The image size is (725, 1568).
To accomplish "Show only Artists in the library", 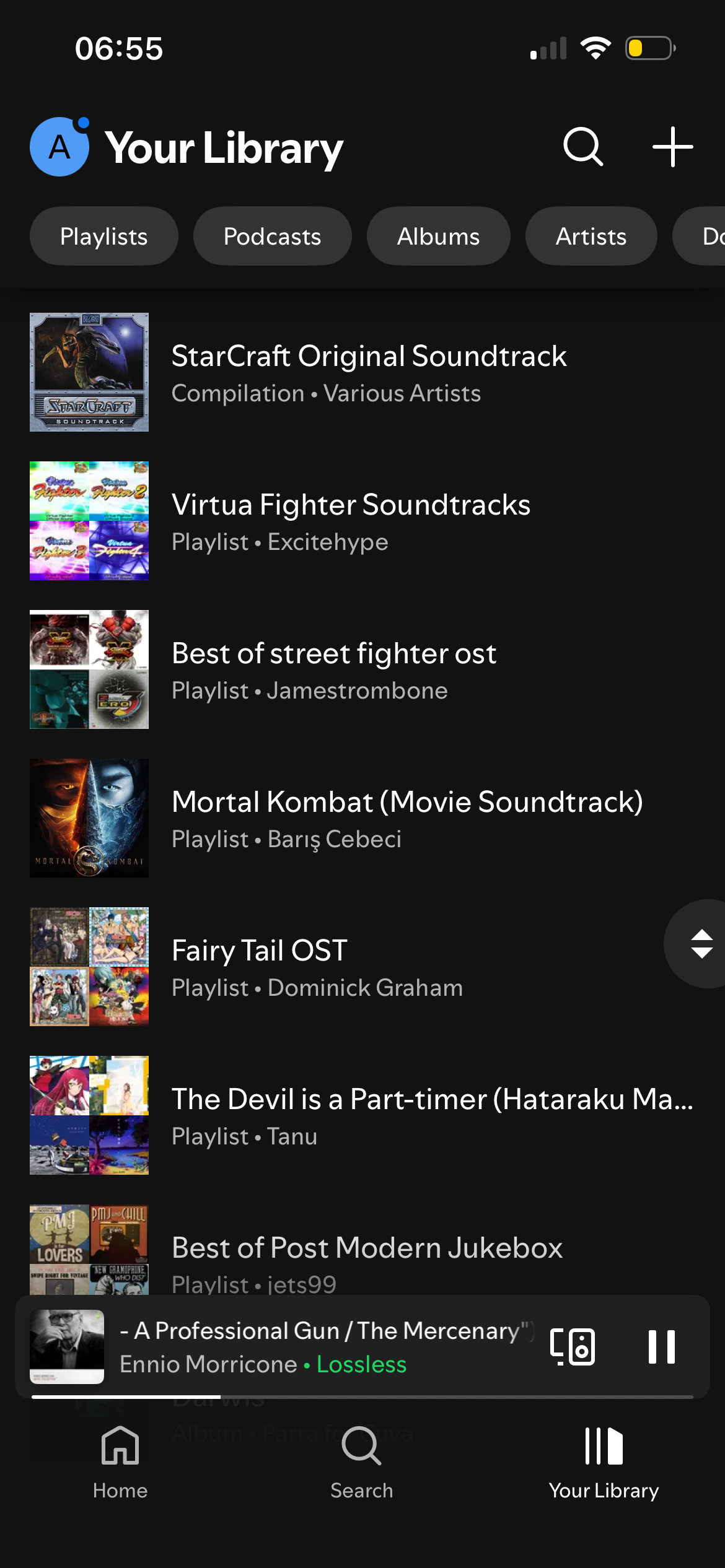I will tap(591, 237).
